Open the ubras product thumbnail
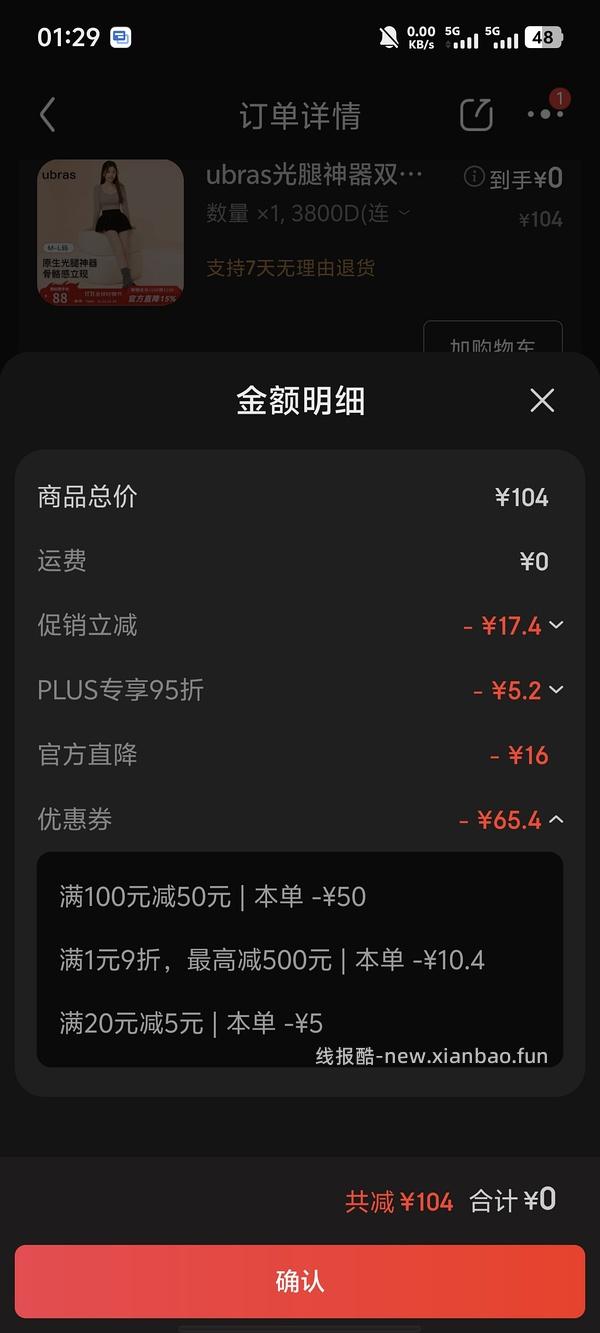This screenshot has height=1333, width=600. 110,232
